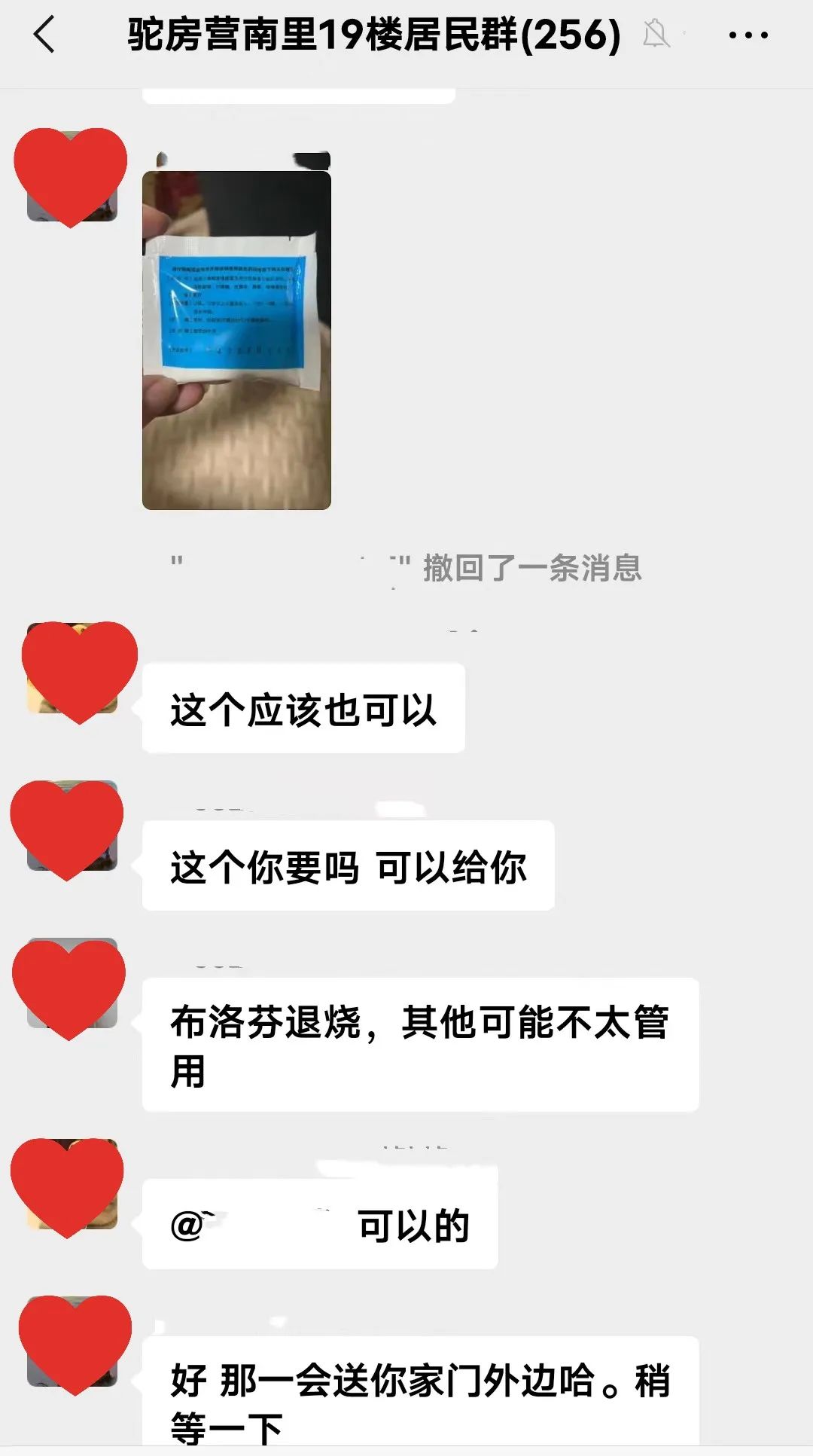View the blue packet photo message

[236, 339]
